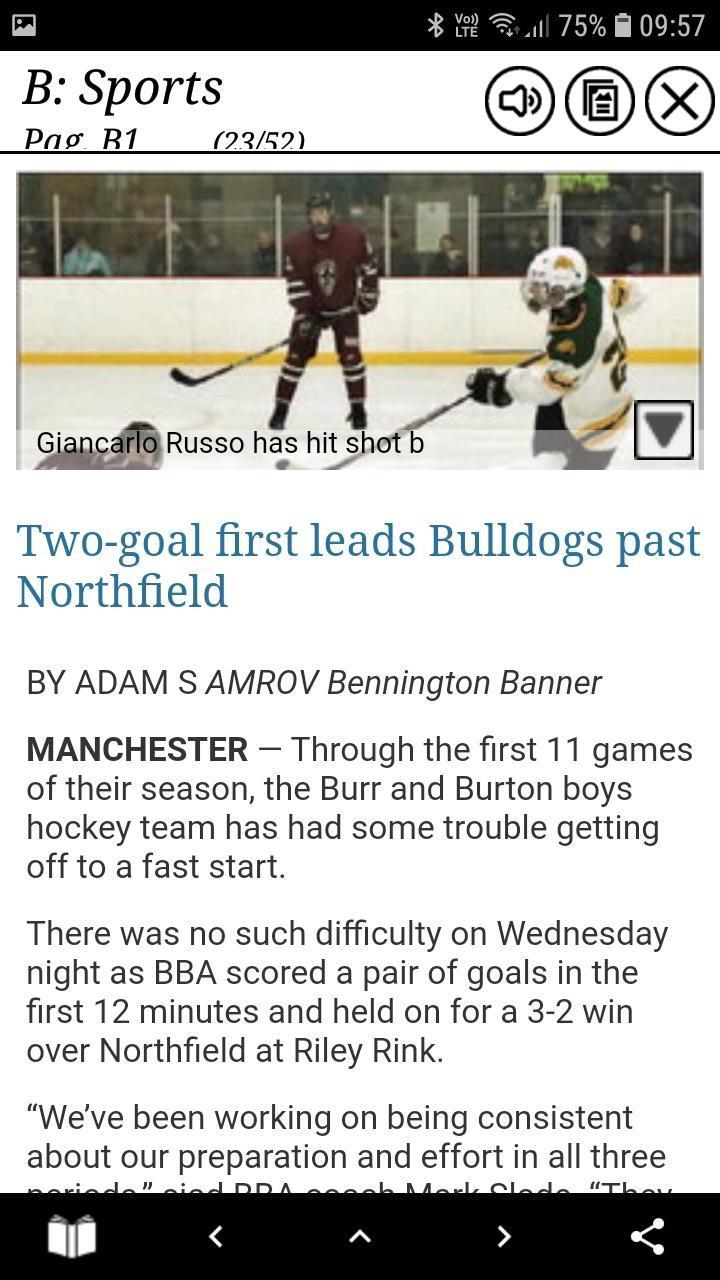Viewport: 720px width, 1280px height.
Task: Go to the previous article
Action: point(216,1237)
